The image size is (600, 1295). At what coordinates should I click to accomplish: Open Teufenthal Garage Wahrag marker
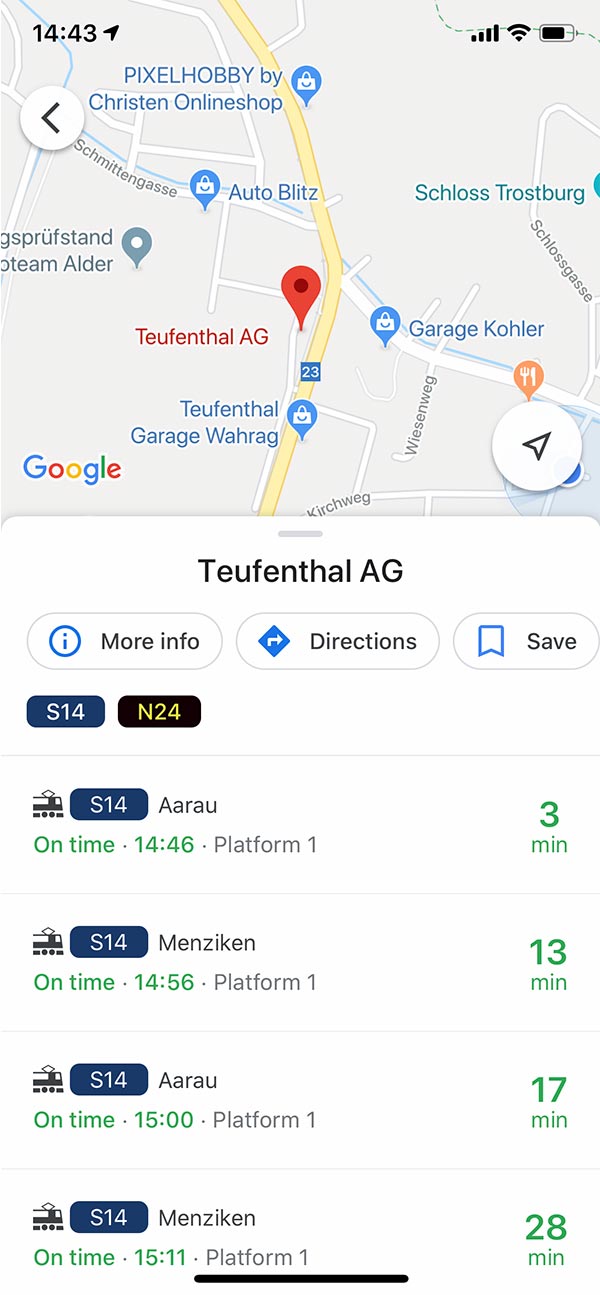(302, 418)
